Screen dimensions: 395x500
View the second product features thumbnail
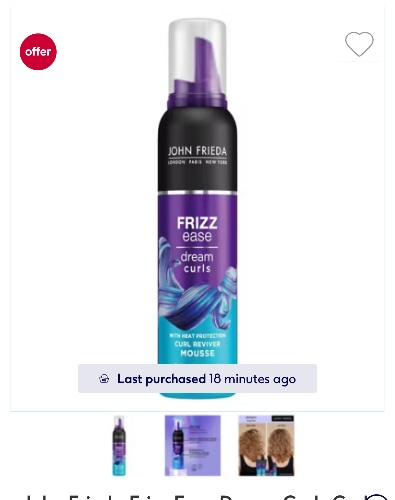[193, 445]
